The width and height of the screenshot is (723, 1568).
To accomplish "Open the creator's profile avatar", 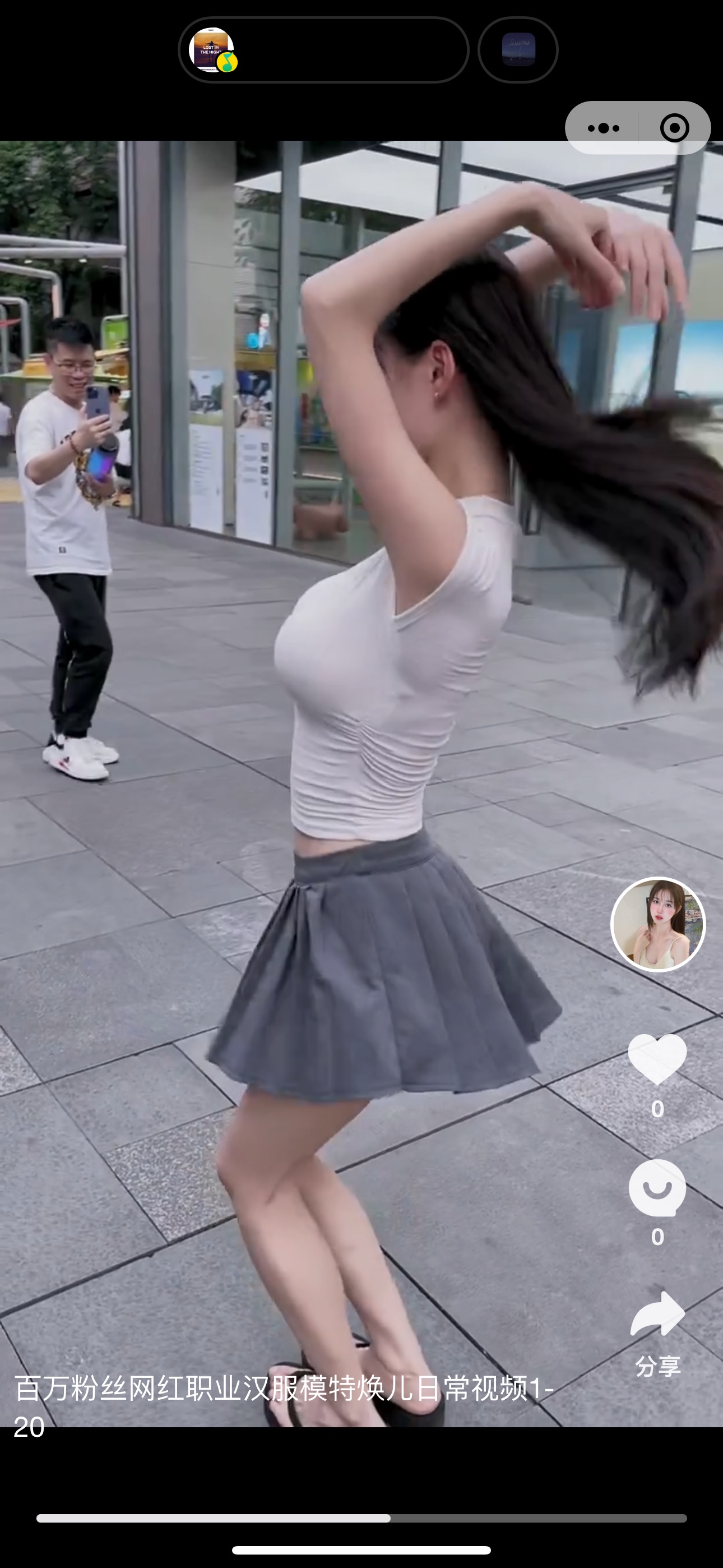I will point(657,924).
